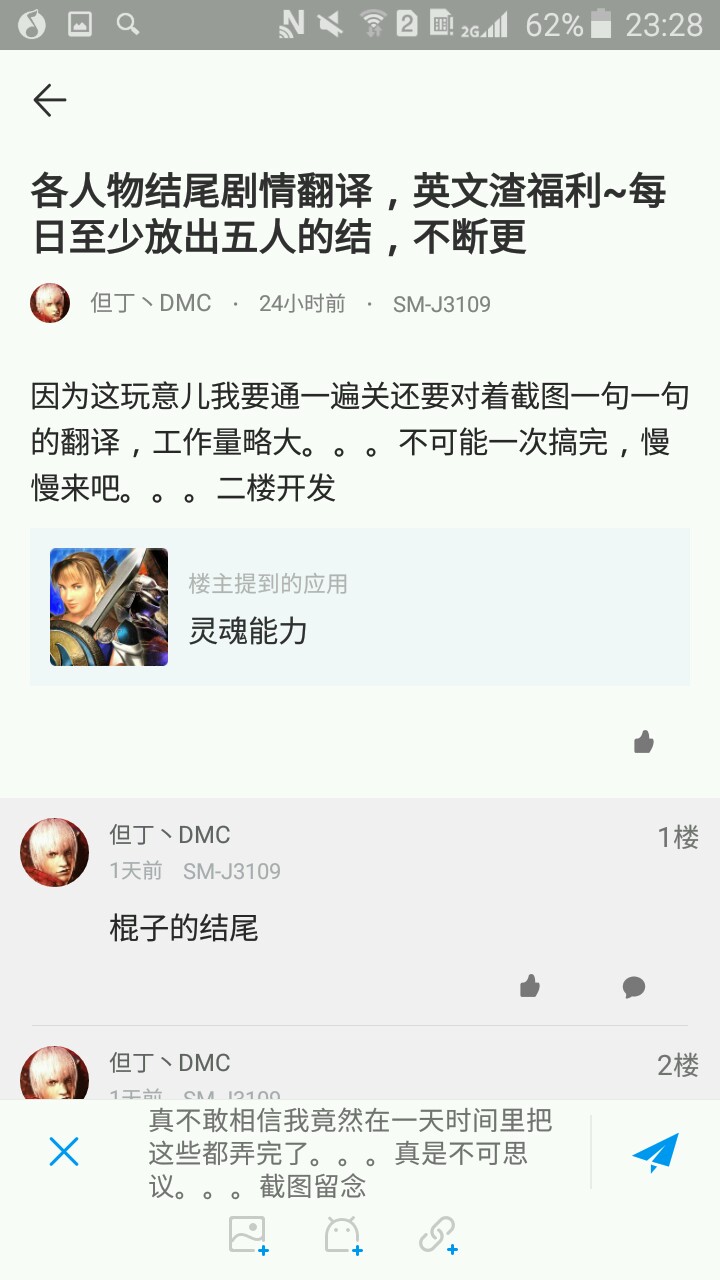Attach an image to the reply
Screen dimensions: 720x1280
point(248,1235)
